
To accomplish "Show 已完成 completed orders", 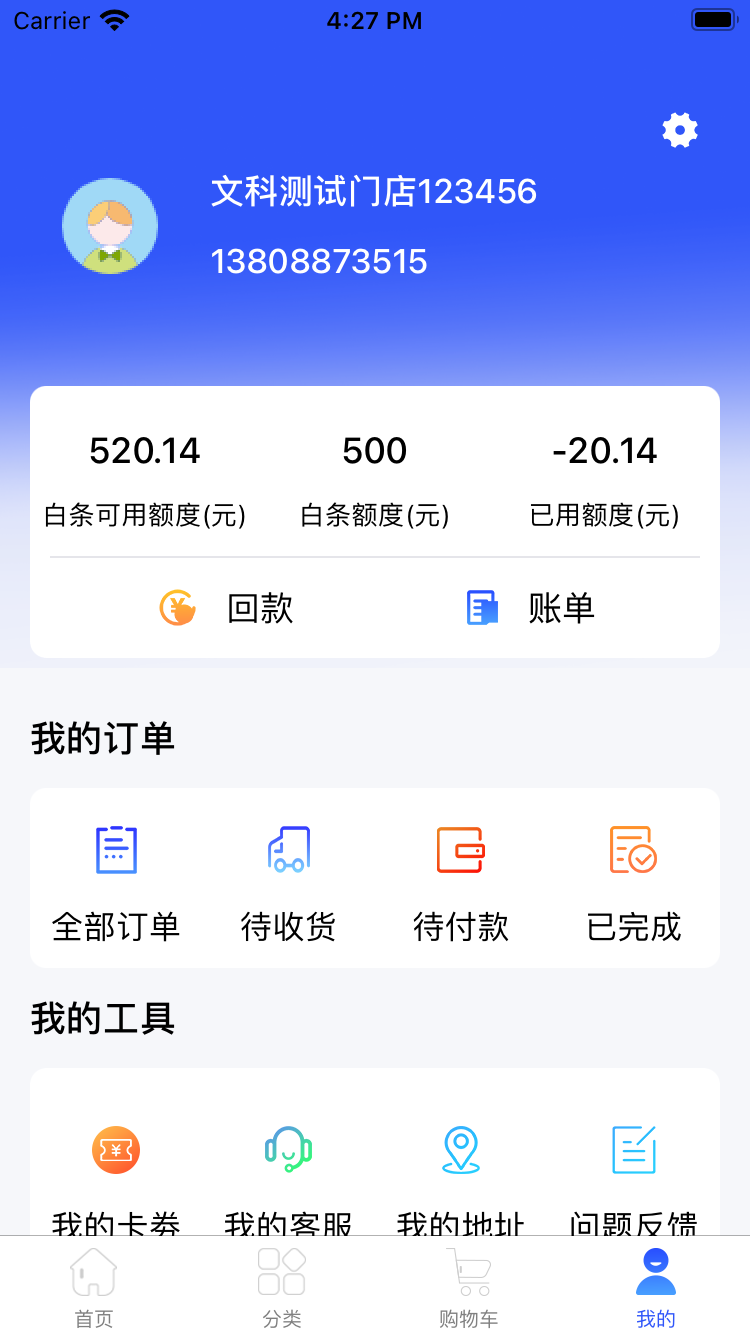I will click(634, 882).
